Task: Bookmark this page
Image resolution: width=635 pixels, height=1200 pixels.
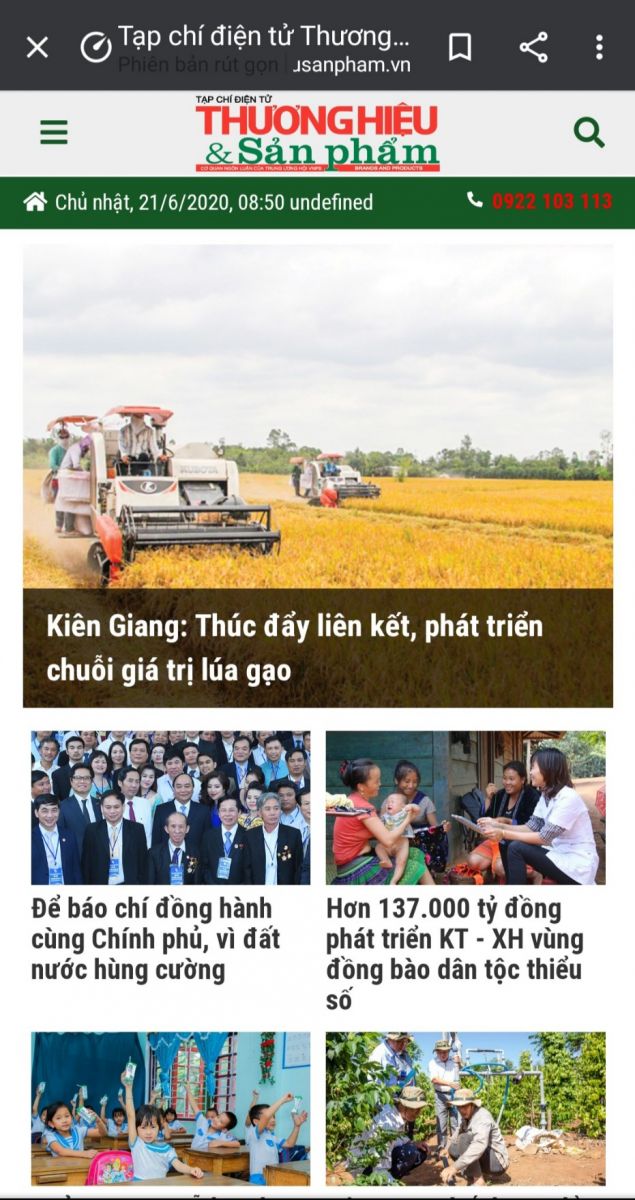Action: (x=460, y=47)
